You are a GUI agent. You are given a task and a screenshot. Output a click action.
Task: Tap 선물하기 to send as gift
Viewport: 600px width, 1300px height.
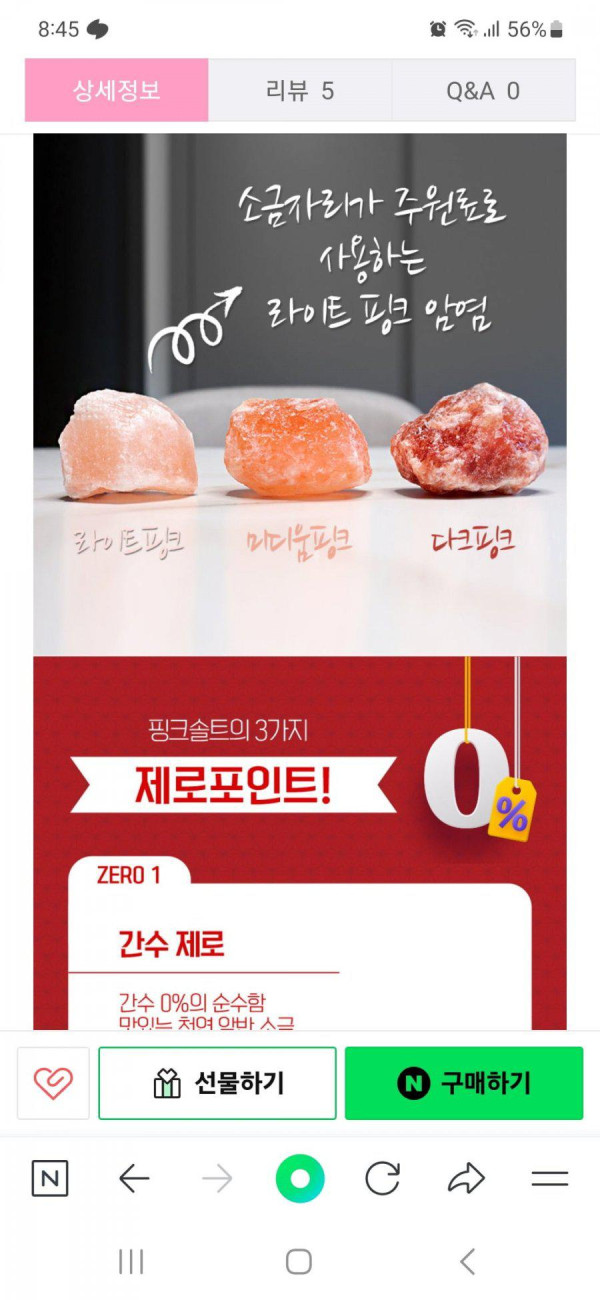[217, 1083]
